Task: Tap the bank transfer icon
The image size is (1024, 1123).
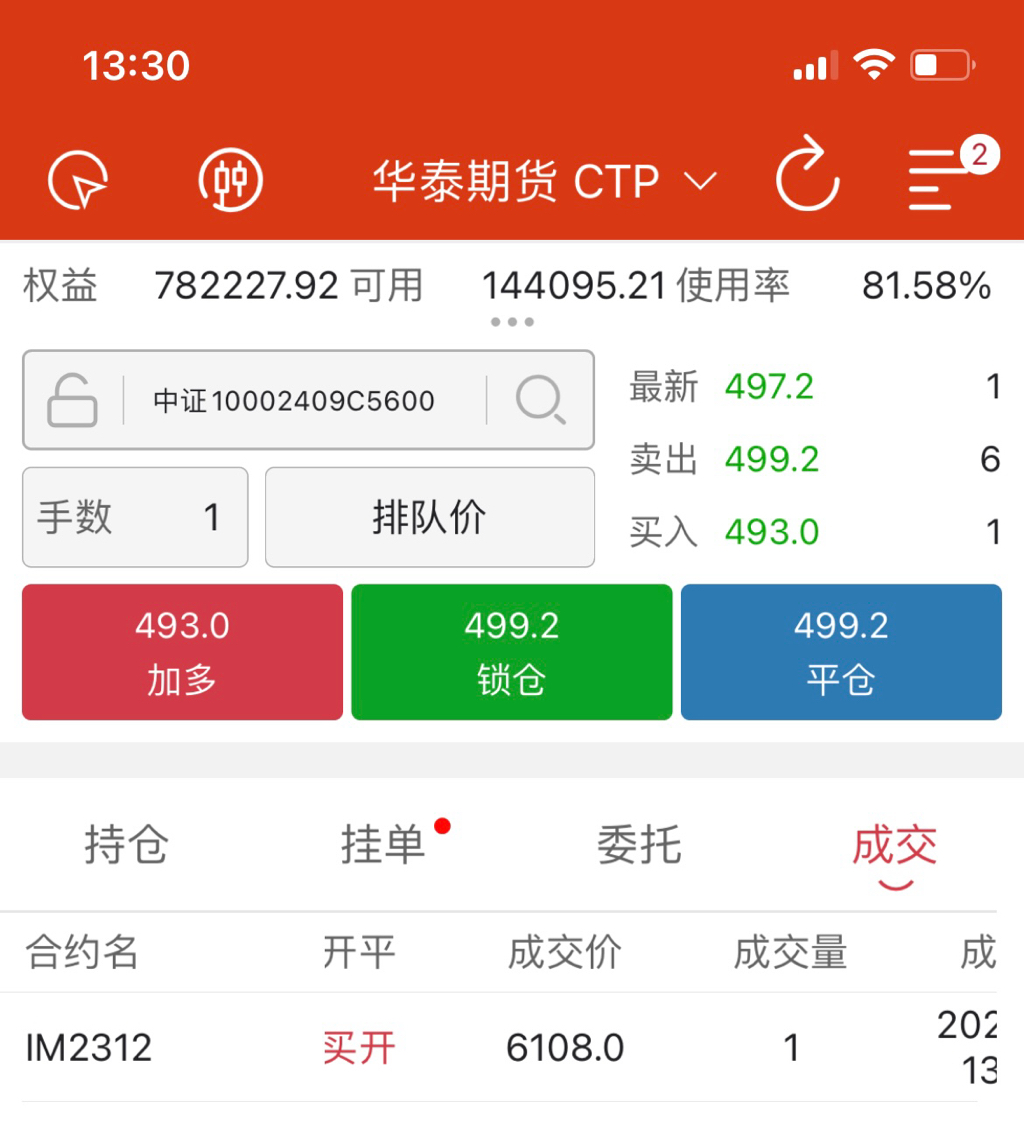Action: 230,181
